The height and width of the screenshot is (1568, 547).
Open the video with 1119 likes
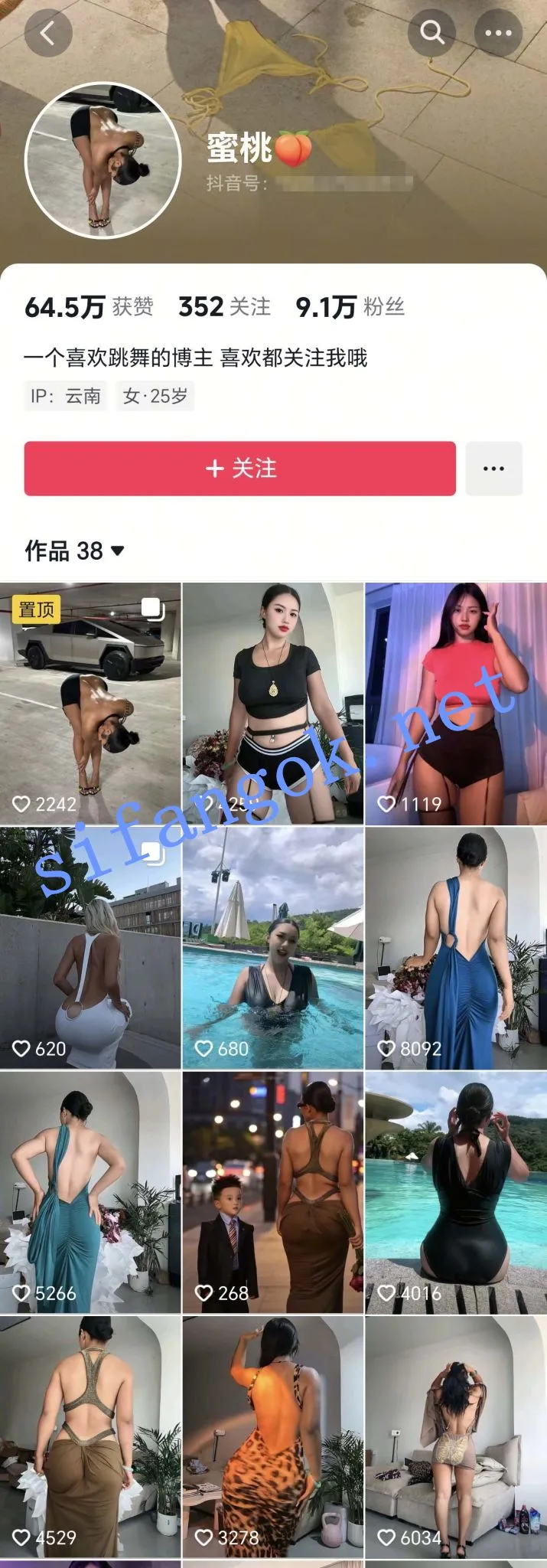tap(456, 704)
